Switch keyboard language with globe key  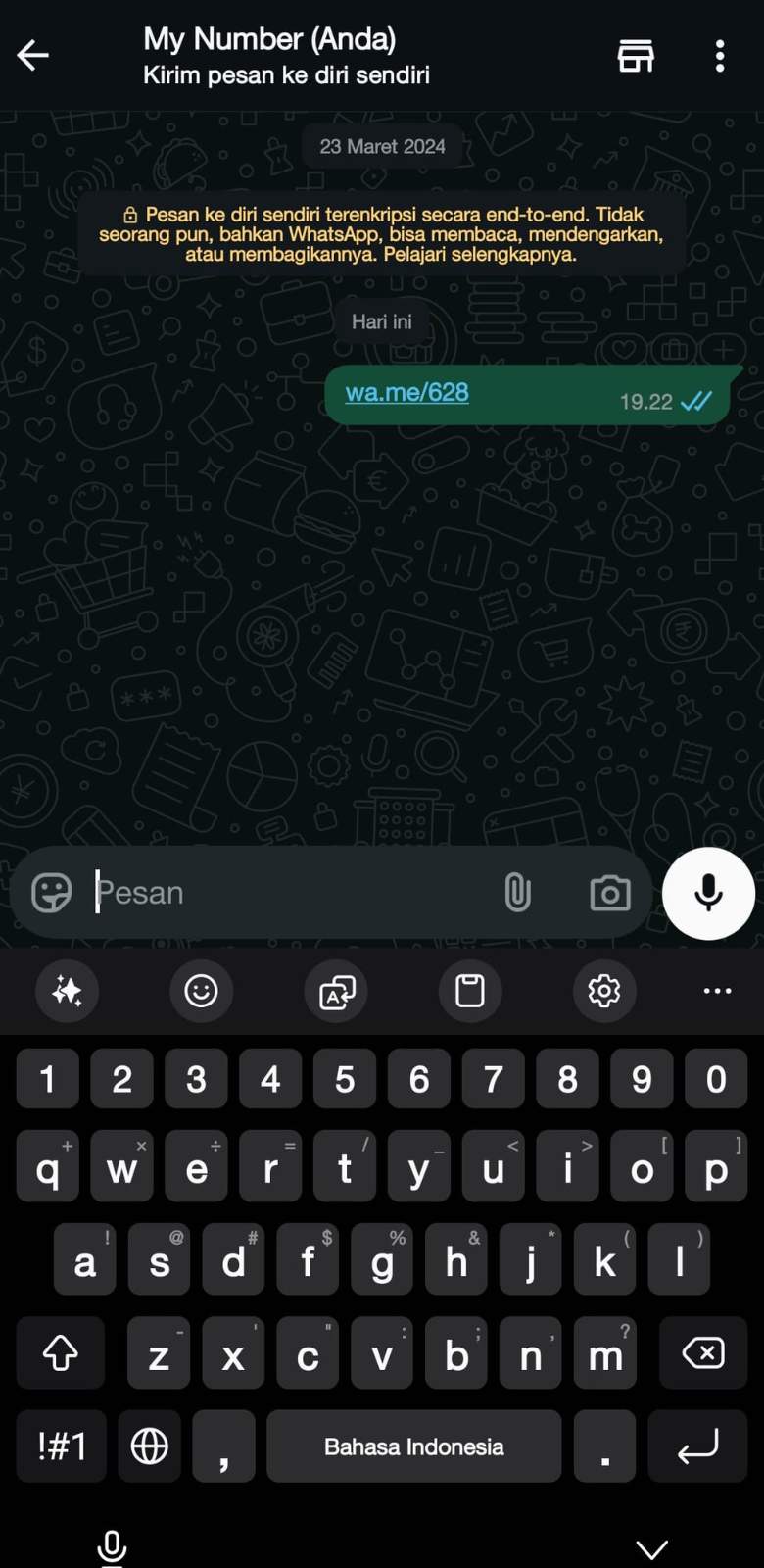point(149,1445)
